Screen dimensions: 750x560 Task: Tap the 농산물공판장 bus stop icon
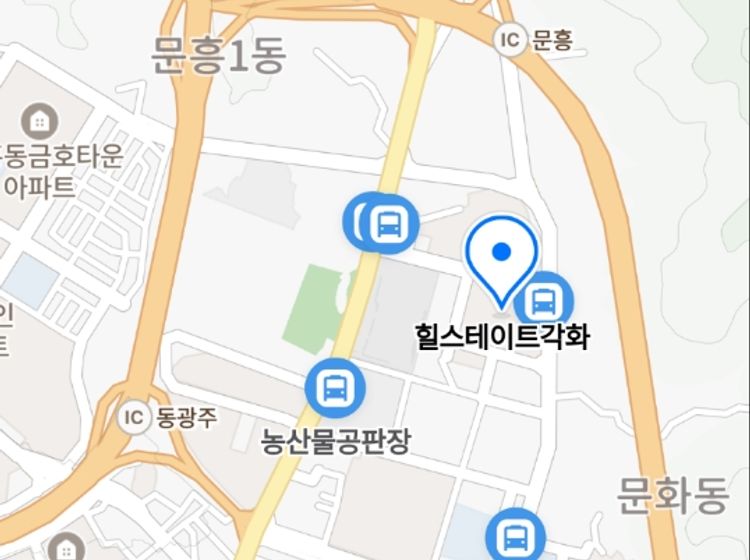(x=335, y=387)
